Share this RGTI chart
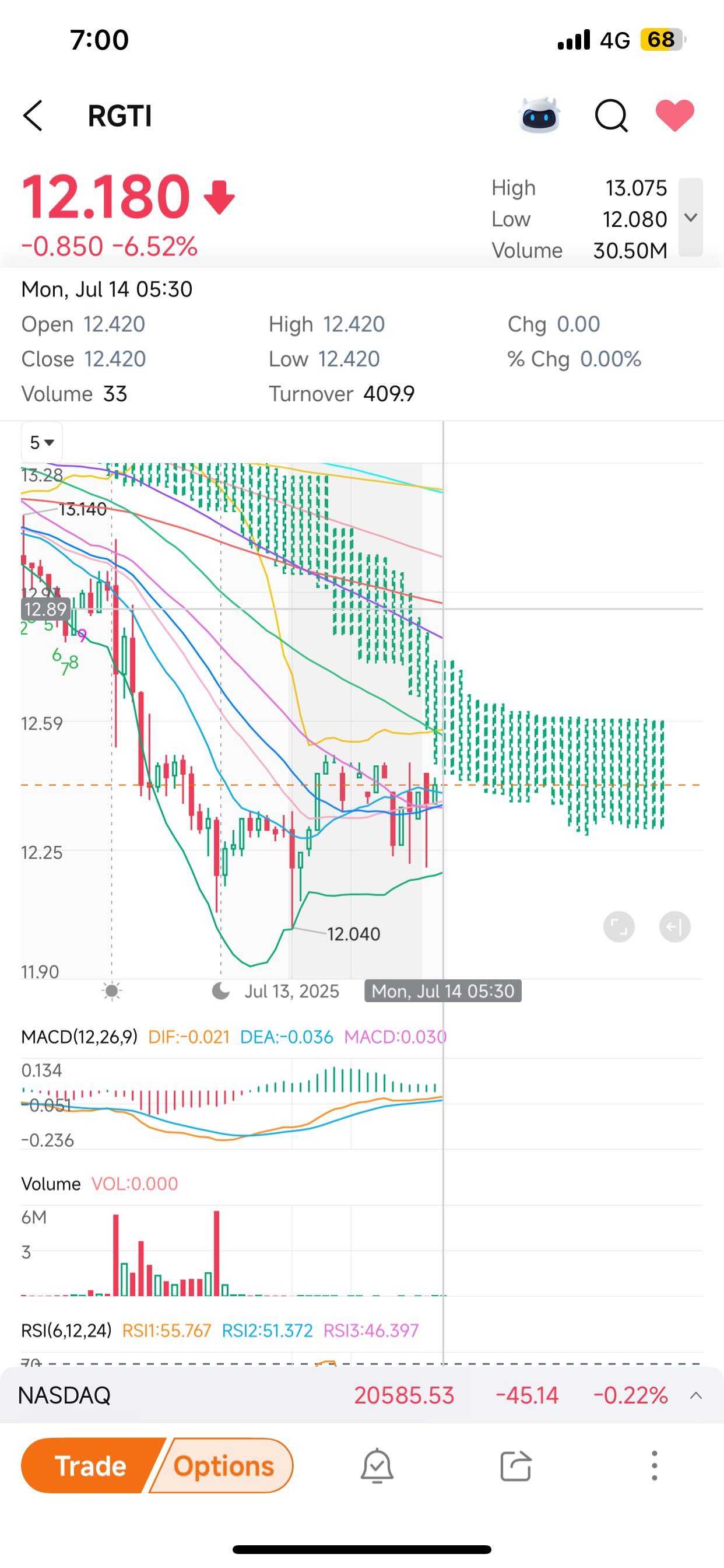The image size is (724, 1568). pos(515,1466)
